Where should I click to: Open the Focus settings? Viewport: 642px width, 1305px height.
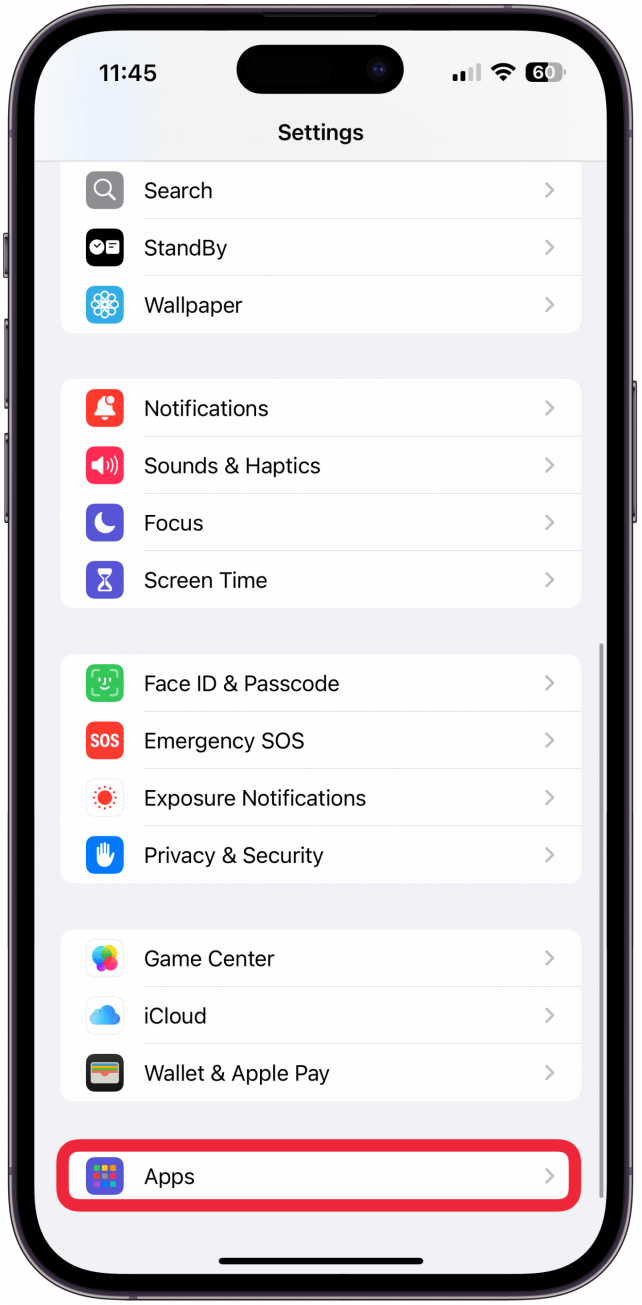[x=320, y=523]
